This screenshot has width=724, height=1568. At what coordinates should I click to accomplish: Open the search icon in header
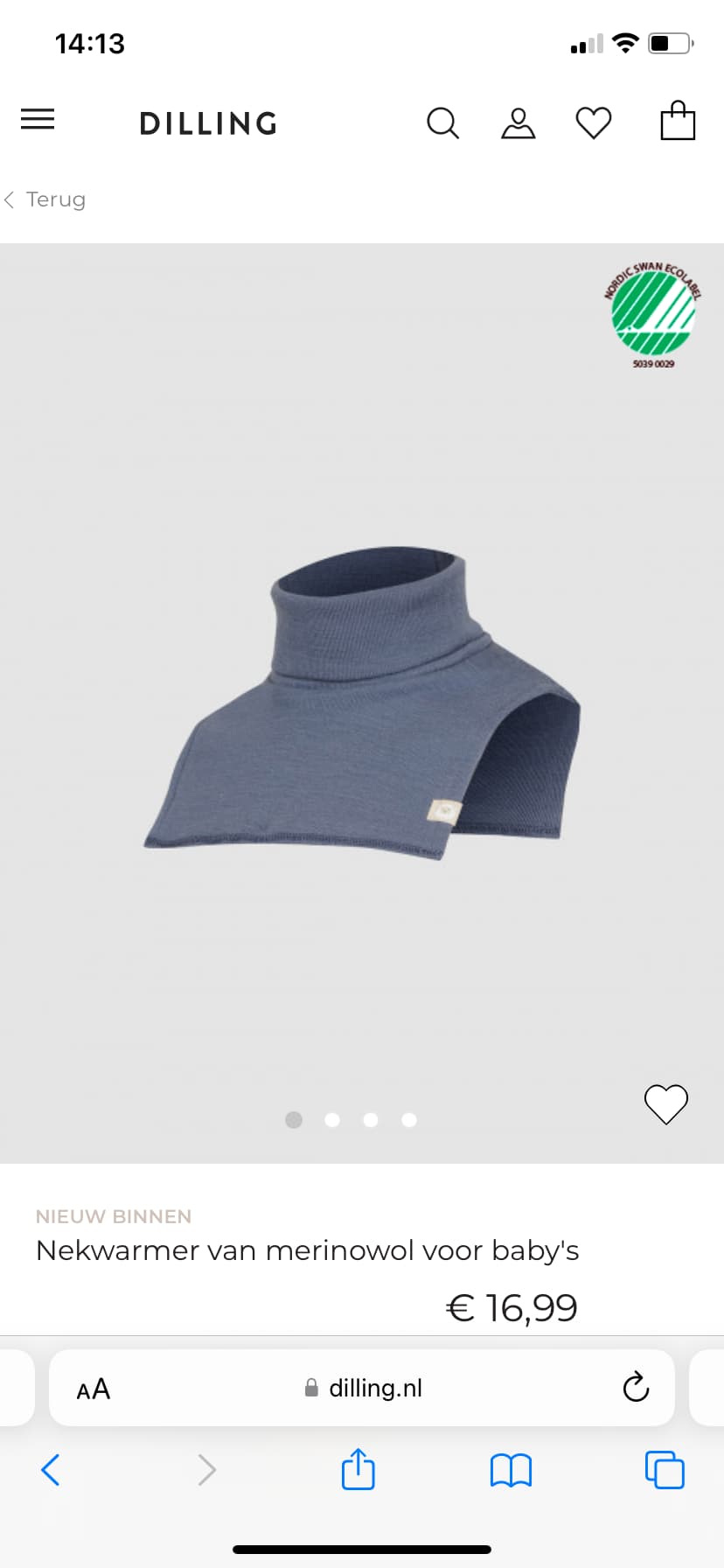pos(442,123)
